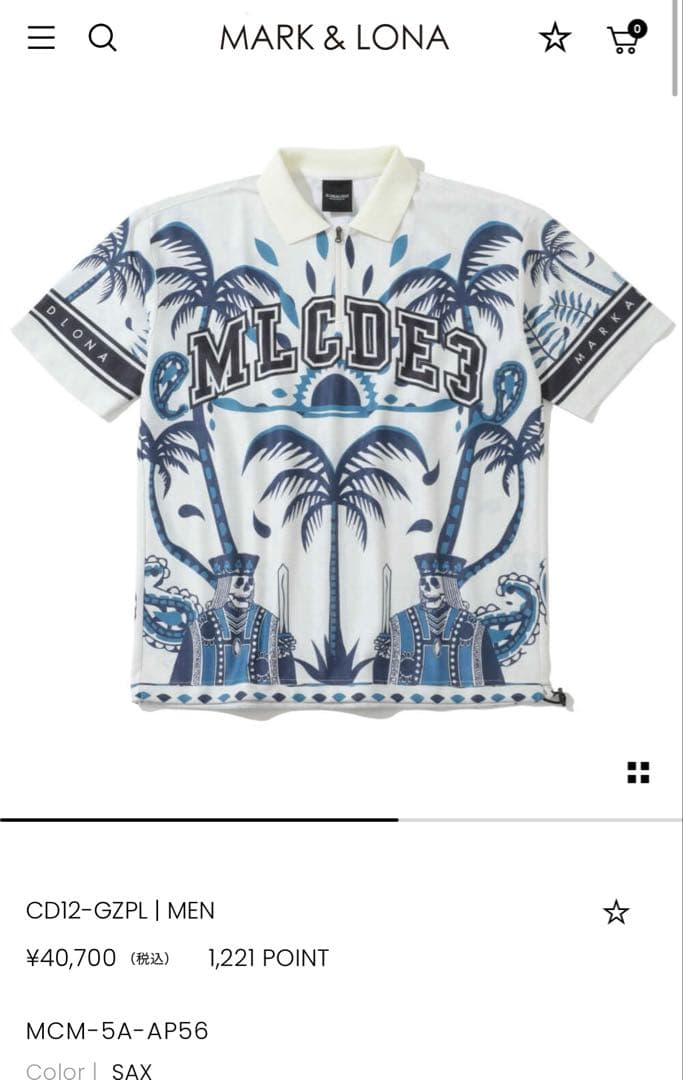Open favorites star in header
Screen dimensions: 683x1080
coord(555,38)
